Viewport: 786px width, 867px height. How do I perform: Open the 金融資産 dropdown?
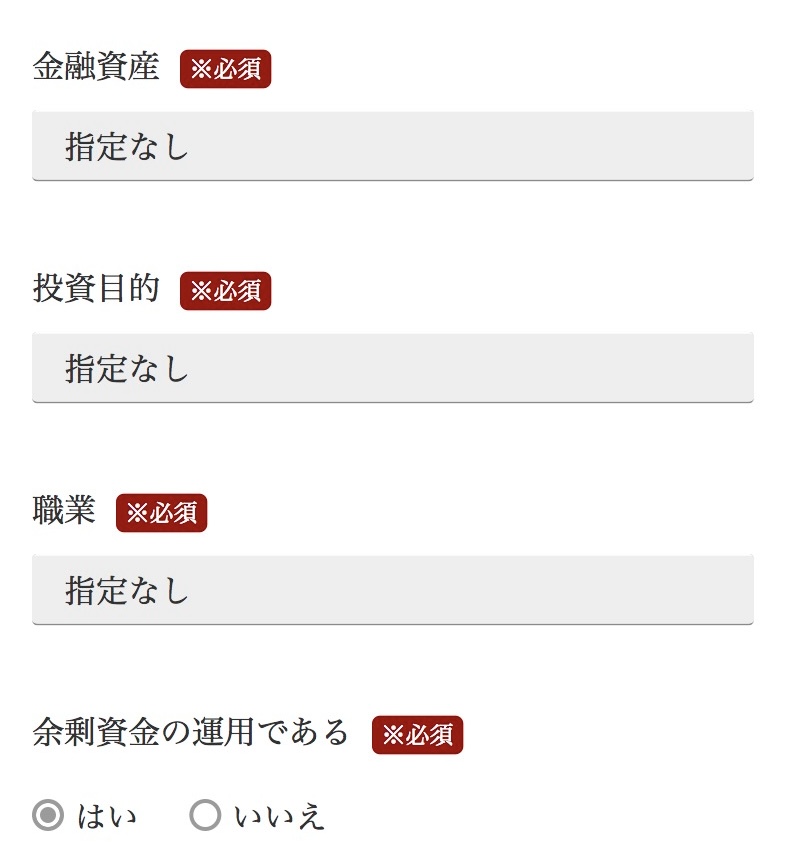[x=394, y=146]
